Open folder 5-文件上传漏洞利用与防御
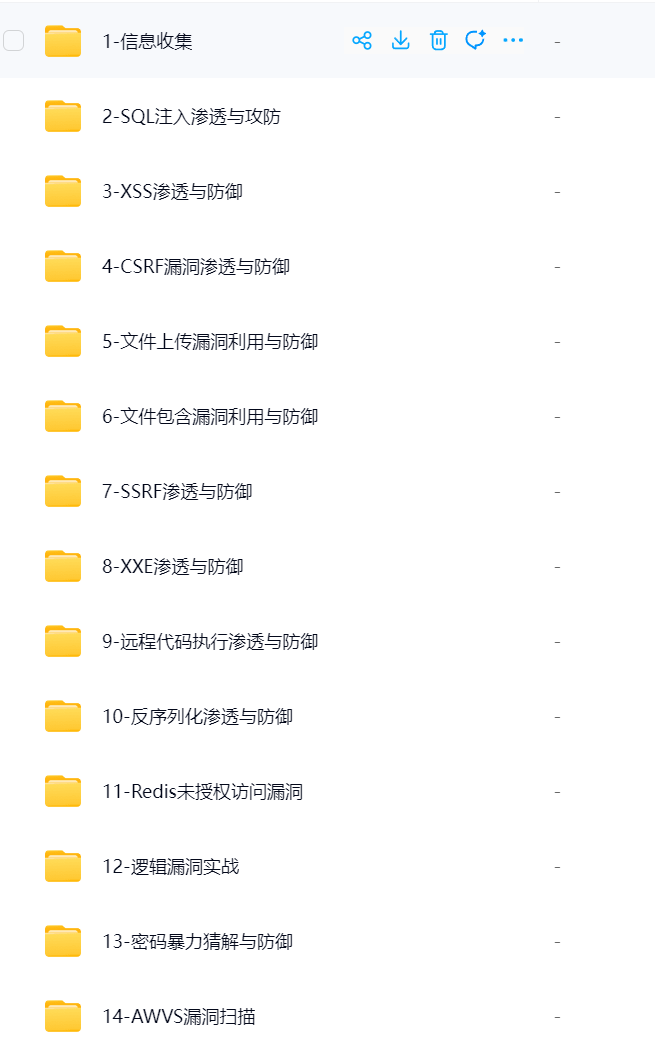655x1062 pixels. click(x=210, y=342)
